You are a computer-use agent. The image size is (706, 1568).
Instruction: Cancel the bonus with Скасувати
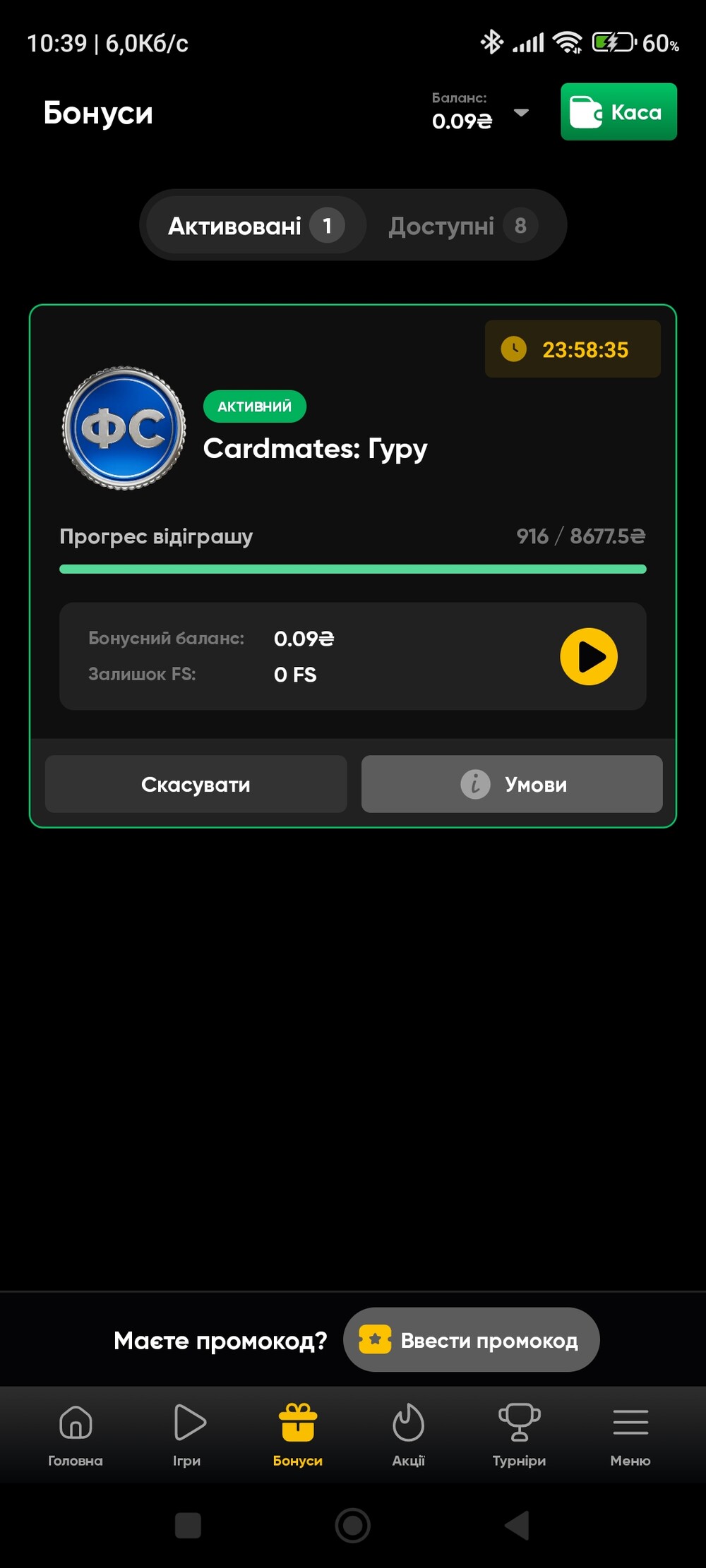tap(196, 784)
